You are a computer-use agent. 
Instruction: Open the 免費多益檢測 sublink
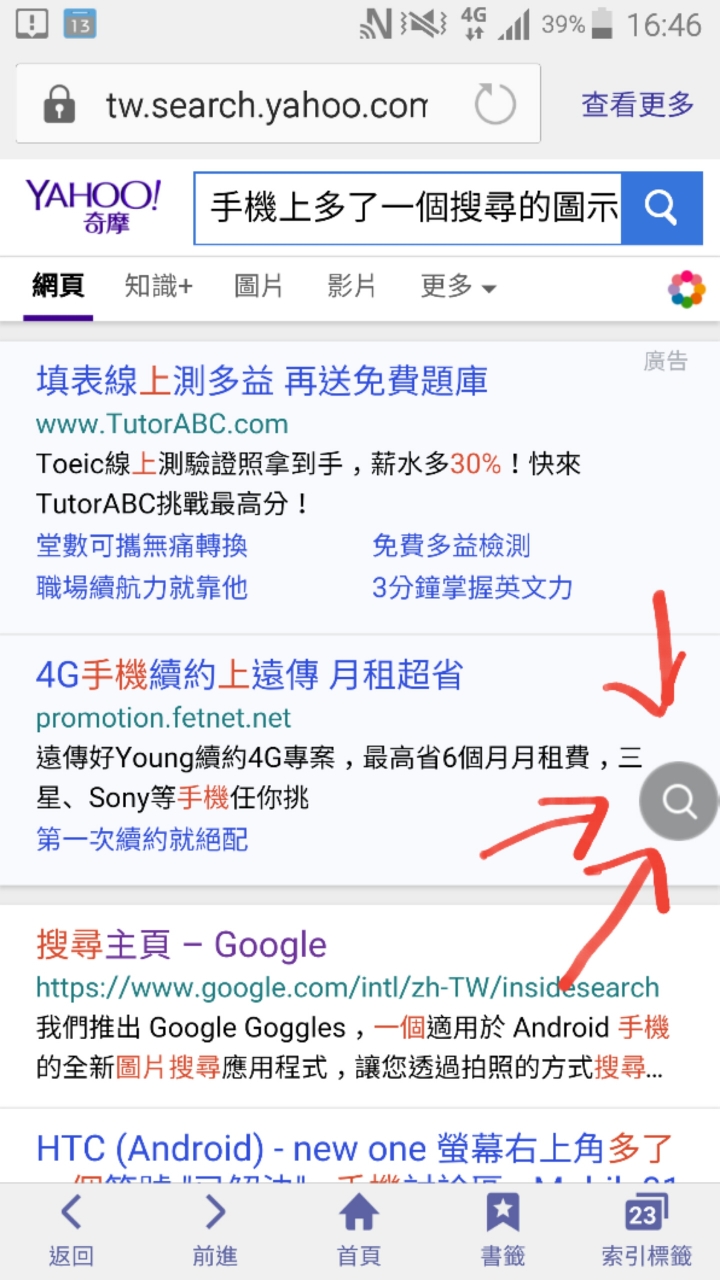click(x=451, y=546)
